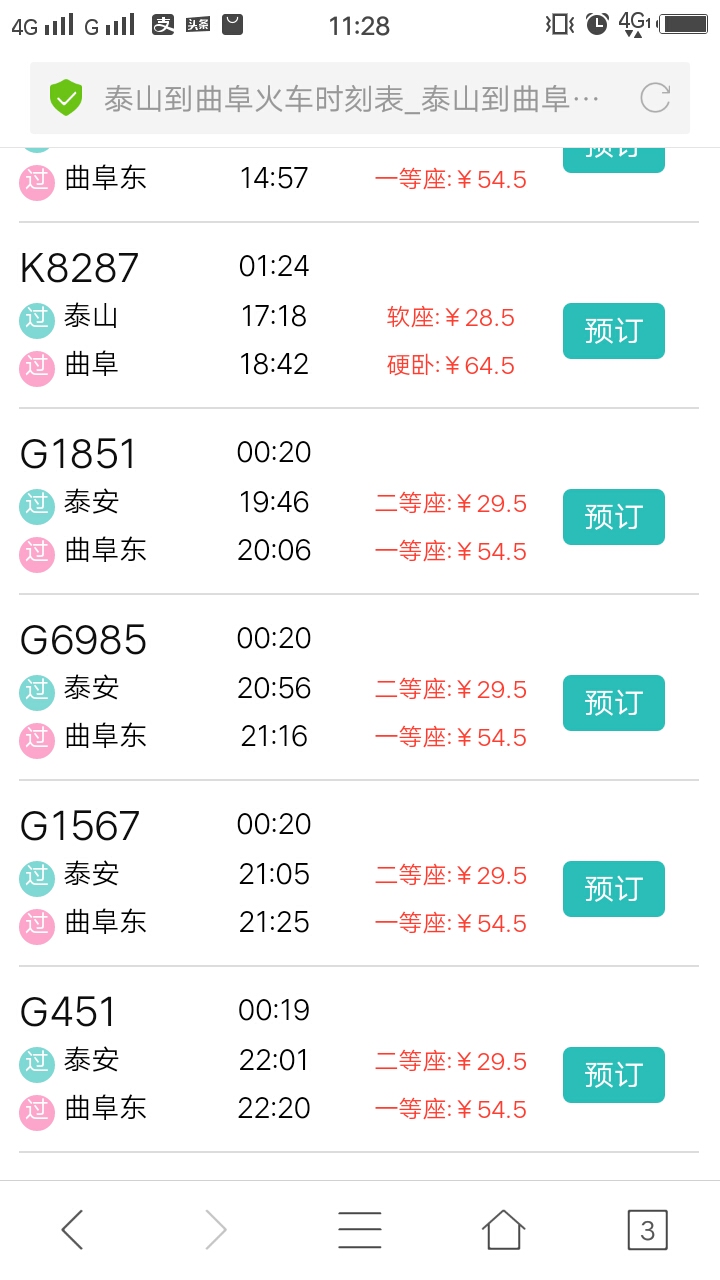The image size is (720, 1280).
Task: Go to the browser home page
Action: coord(504,1230)
